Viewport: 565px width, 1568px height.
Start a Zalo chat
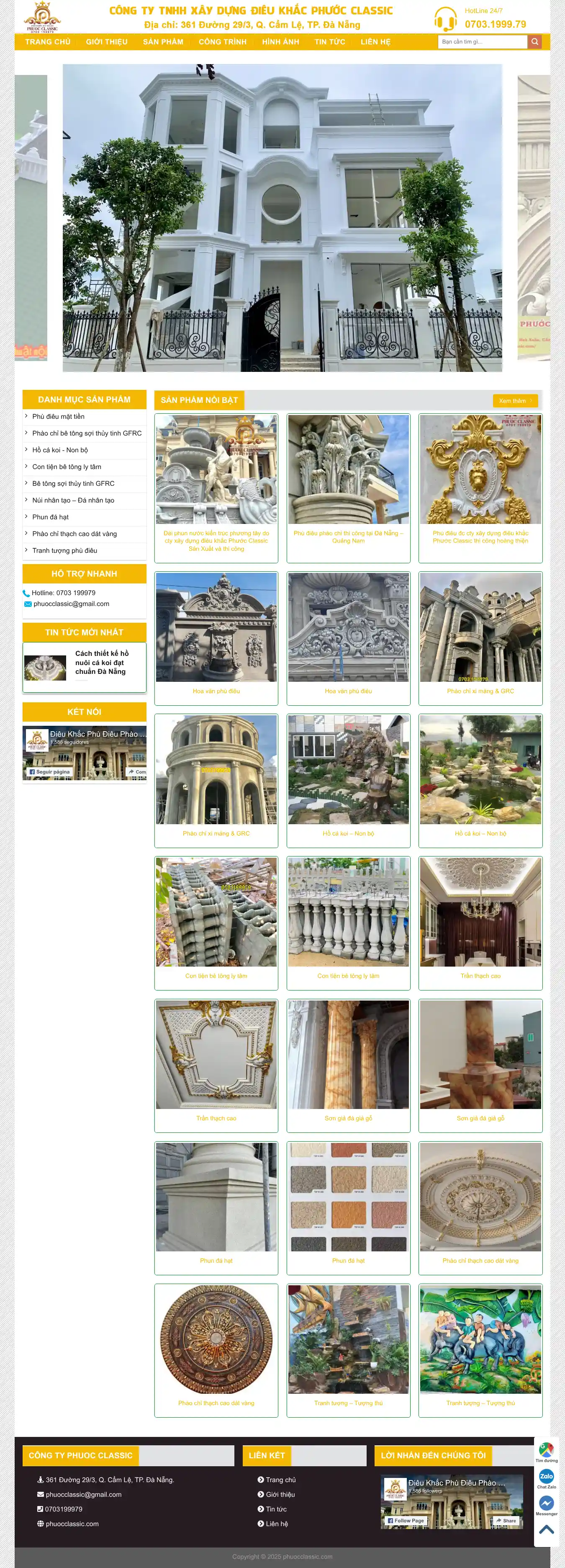tap(546, 1477)
